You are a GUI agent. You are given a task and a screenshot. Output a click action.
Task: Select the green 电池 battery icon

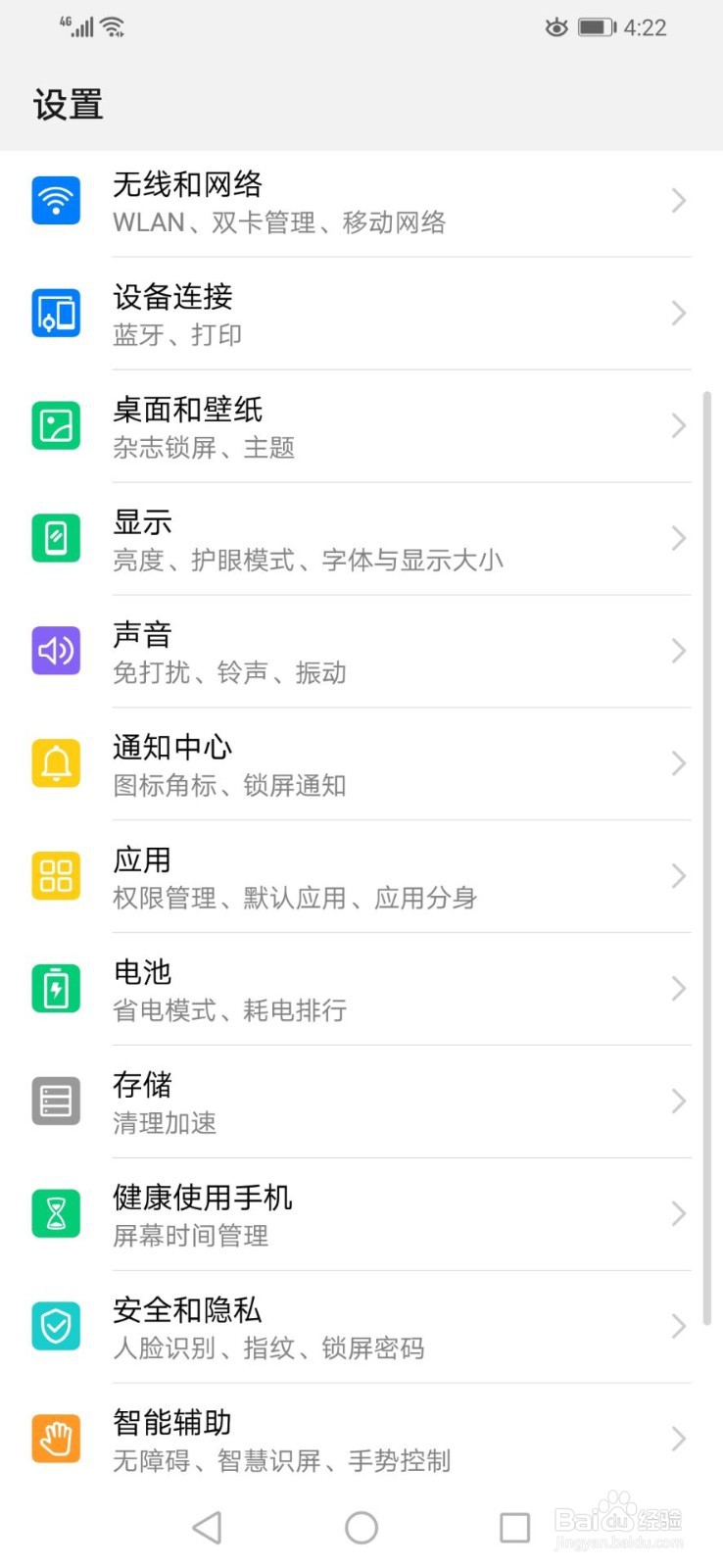pos(56,988)
